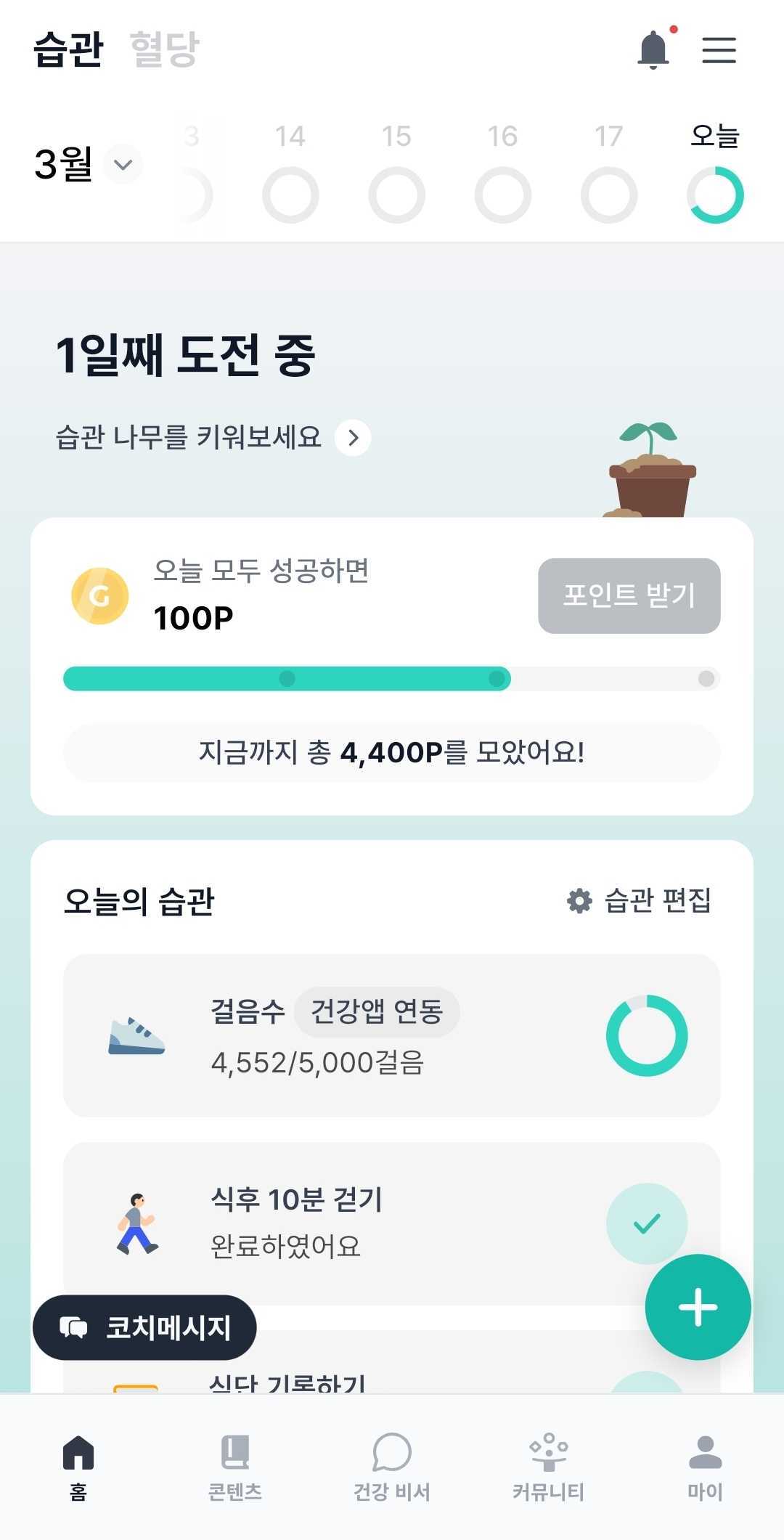Open 습관 편집 settings
The image size is (784, 1540).
pyautogui.click(x=639, y=901)
